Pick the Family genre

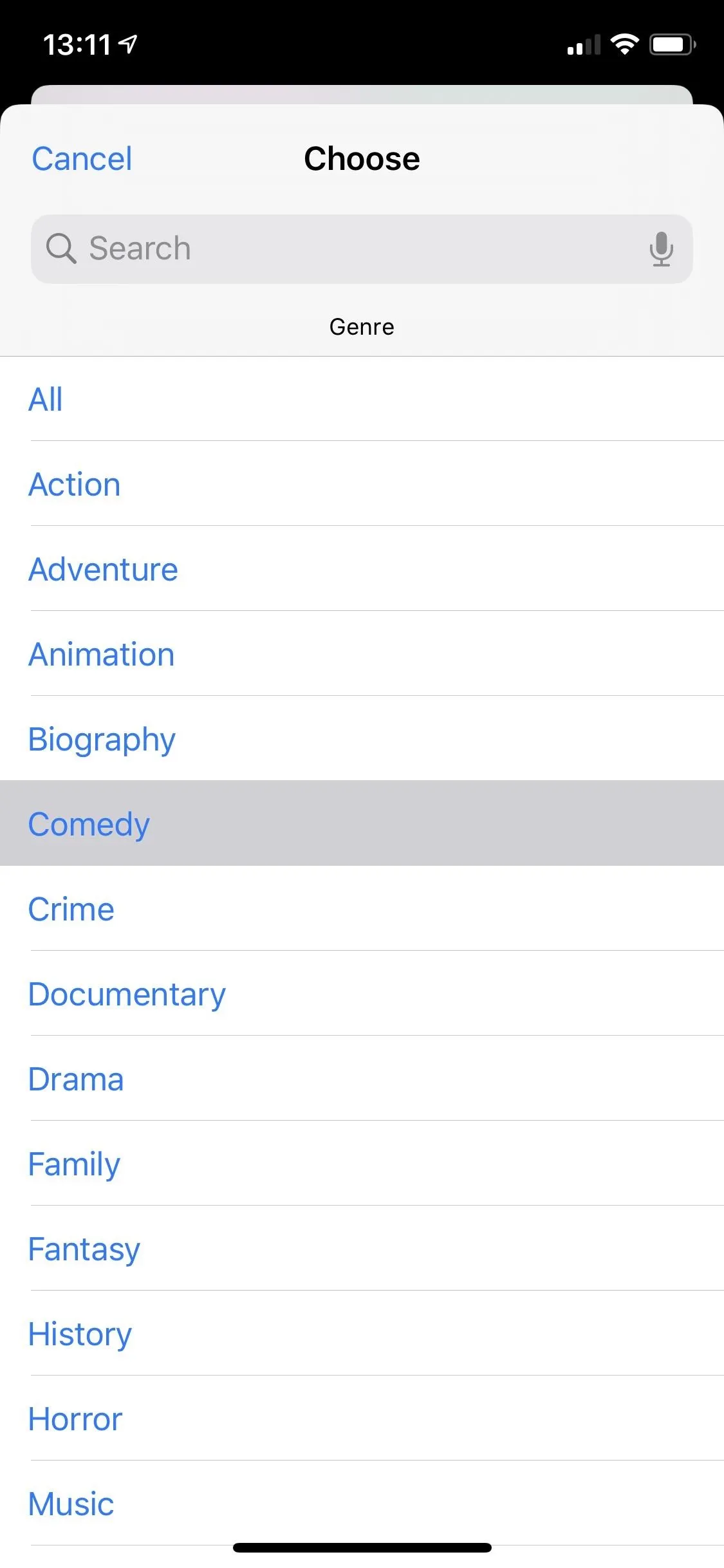coord(362,1164)
